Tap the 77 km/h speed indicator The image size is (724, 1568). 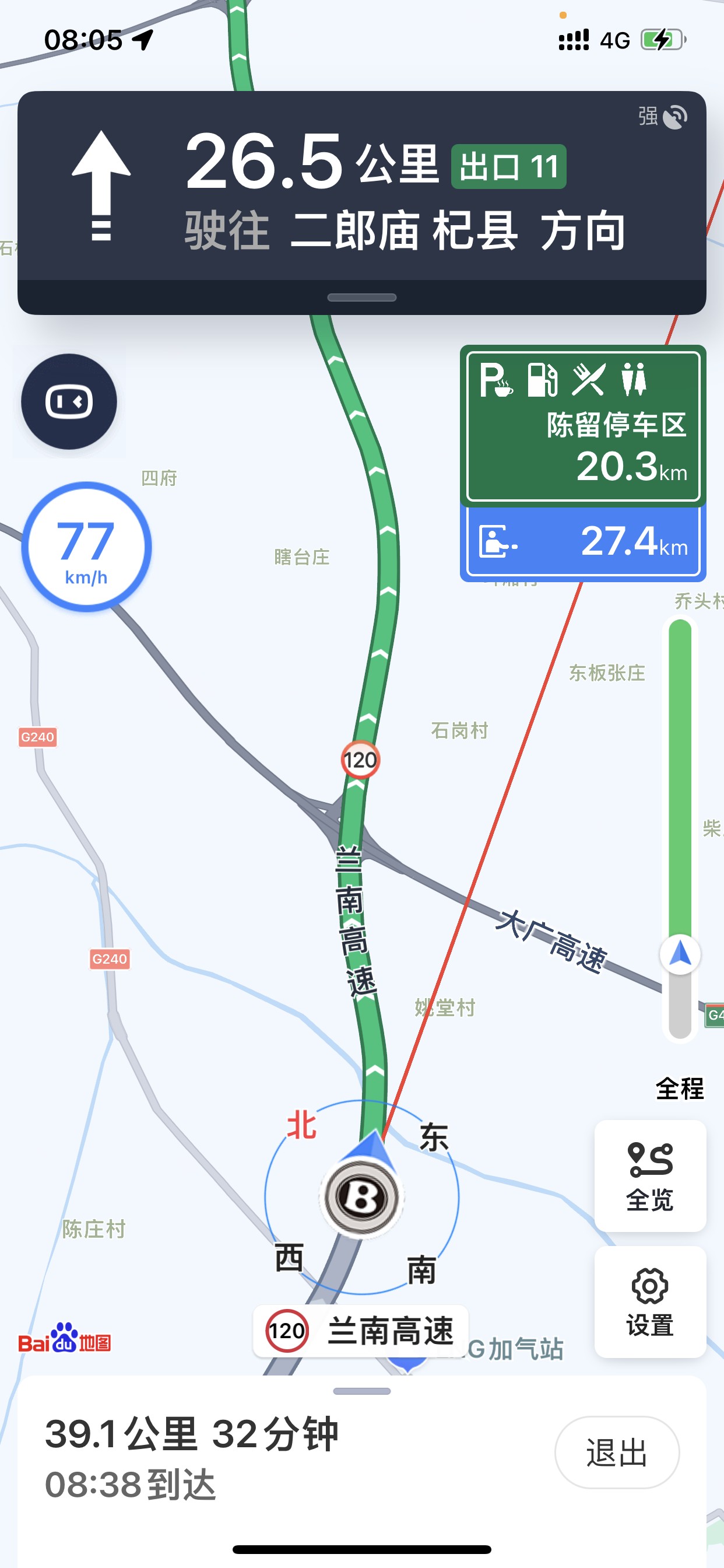86,547
